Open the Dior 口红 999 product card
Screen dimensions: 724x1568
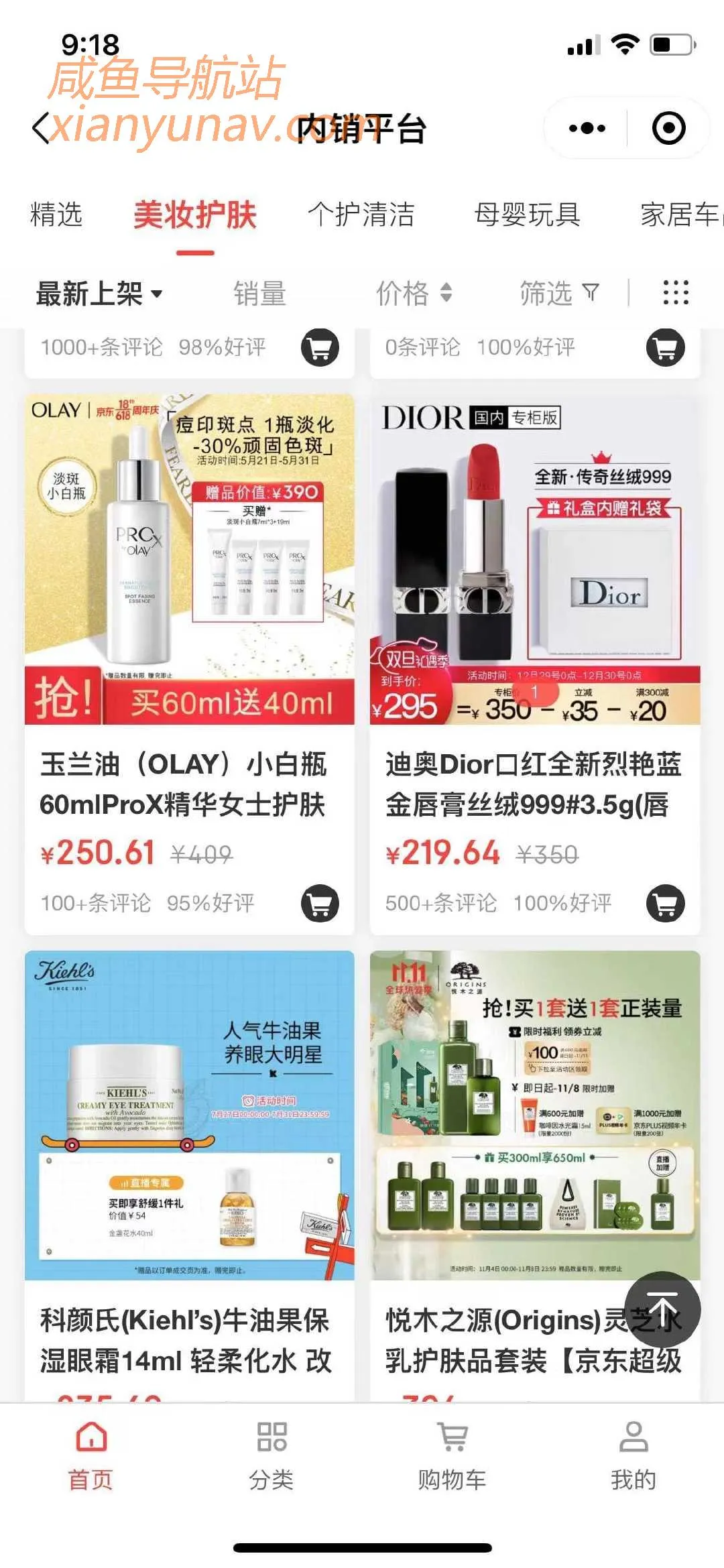(x=534, y=784)
